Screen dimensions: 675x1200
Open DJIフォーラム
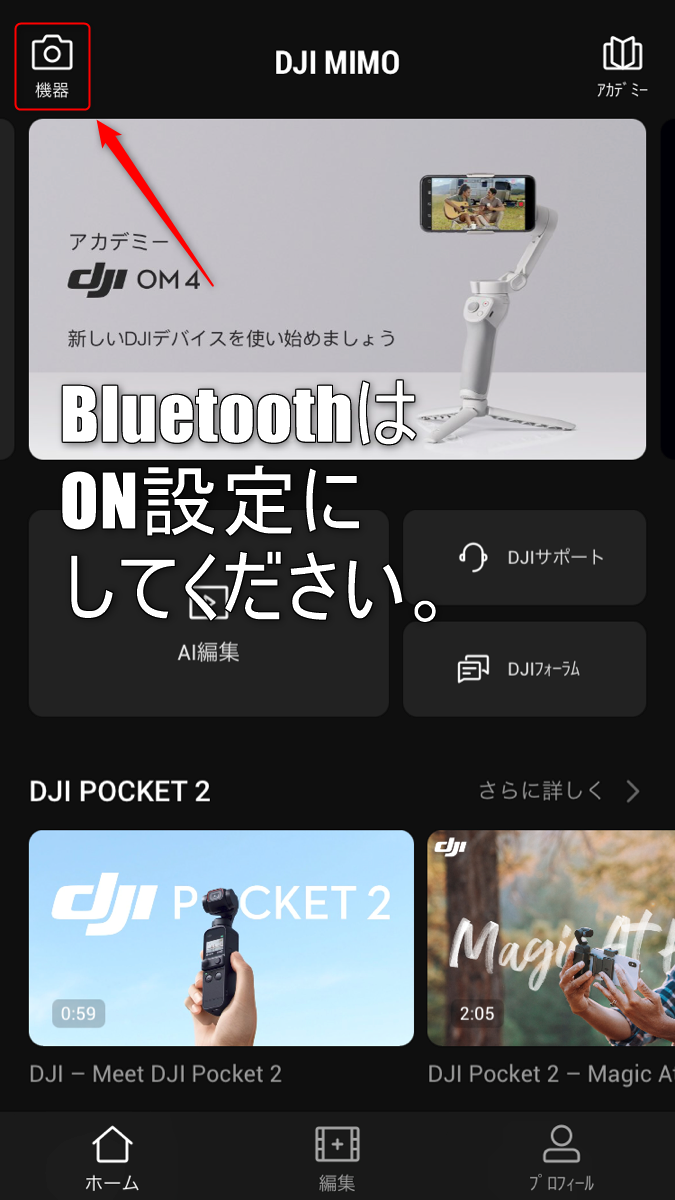524,669
